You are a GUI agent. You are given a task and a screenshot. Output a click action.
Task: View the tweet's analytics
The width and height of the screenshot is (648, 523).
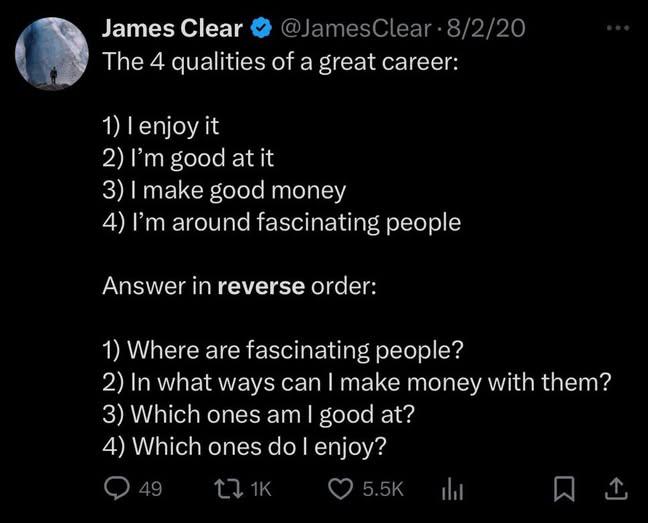450,488
